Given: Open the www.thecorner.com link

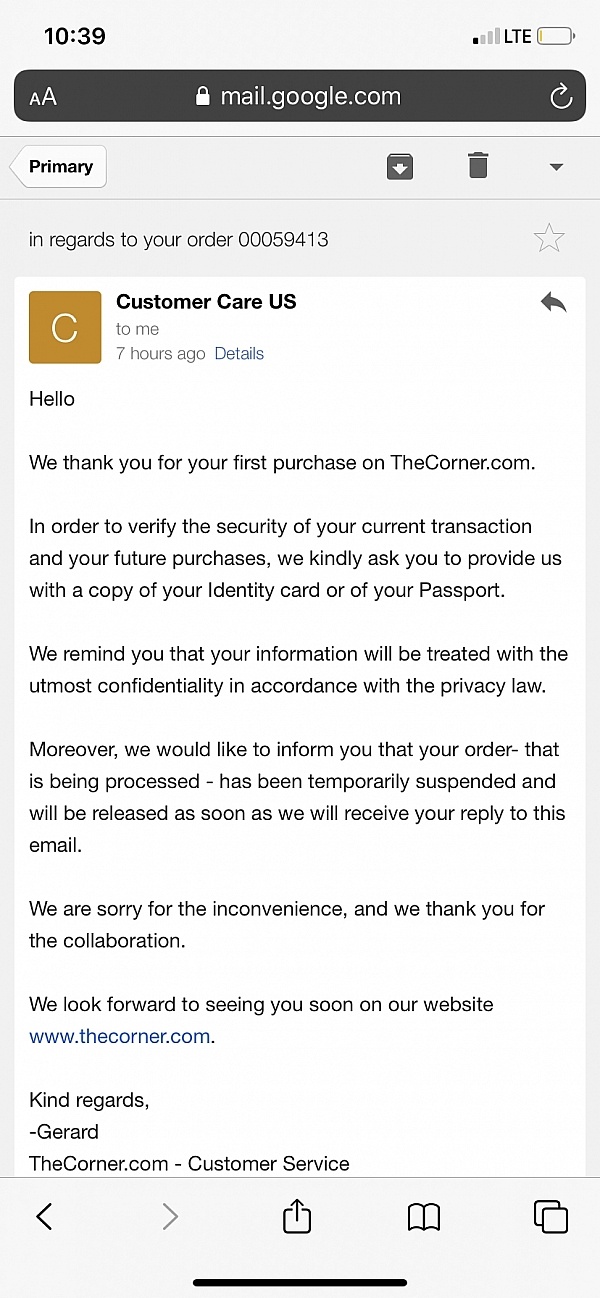Looking at the screenshot, I should tap(120, 1036).
